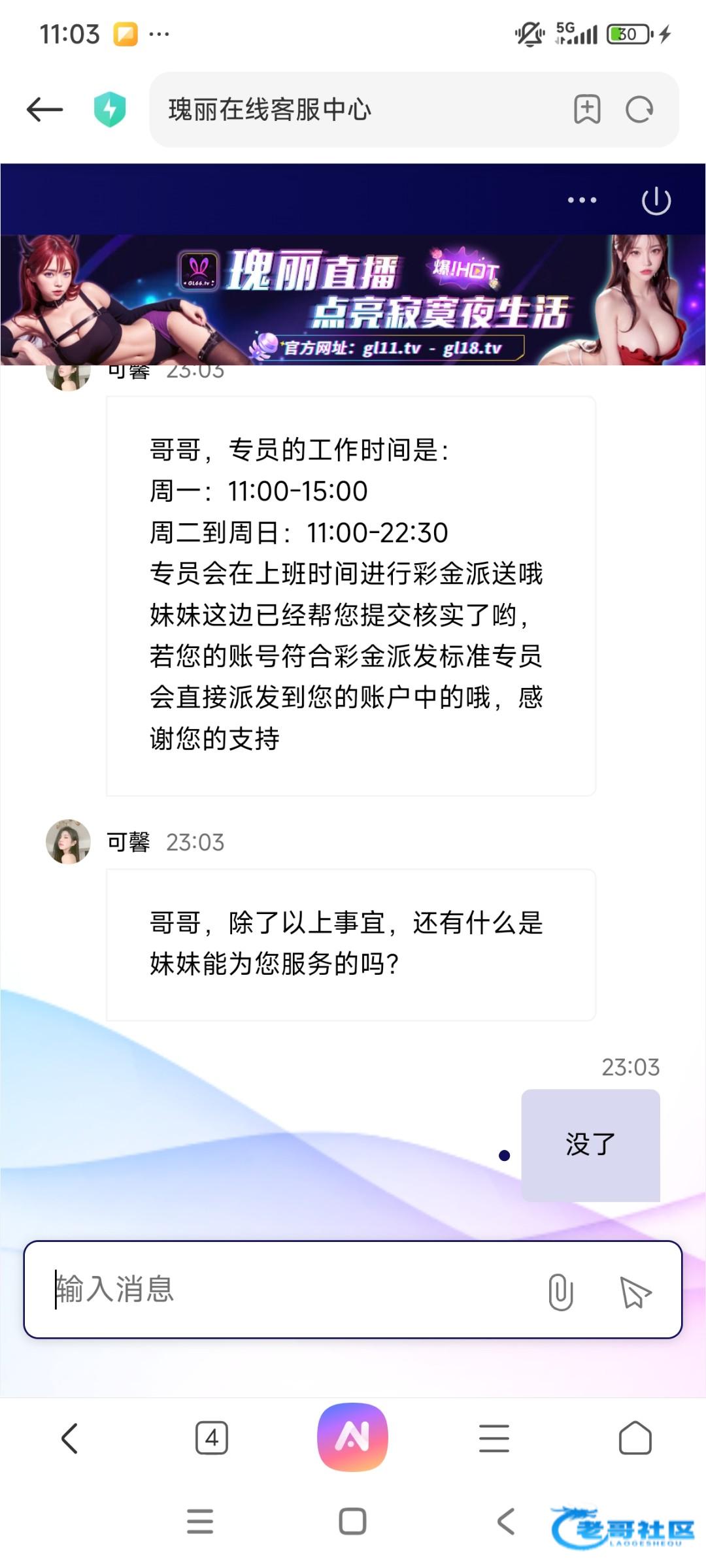Open the page title address bar
Image resolution: width=706 pixels, height=1568 pixels.
tap(353, 110)
